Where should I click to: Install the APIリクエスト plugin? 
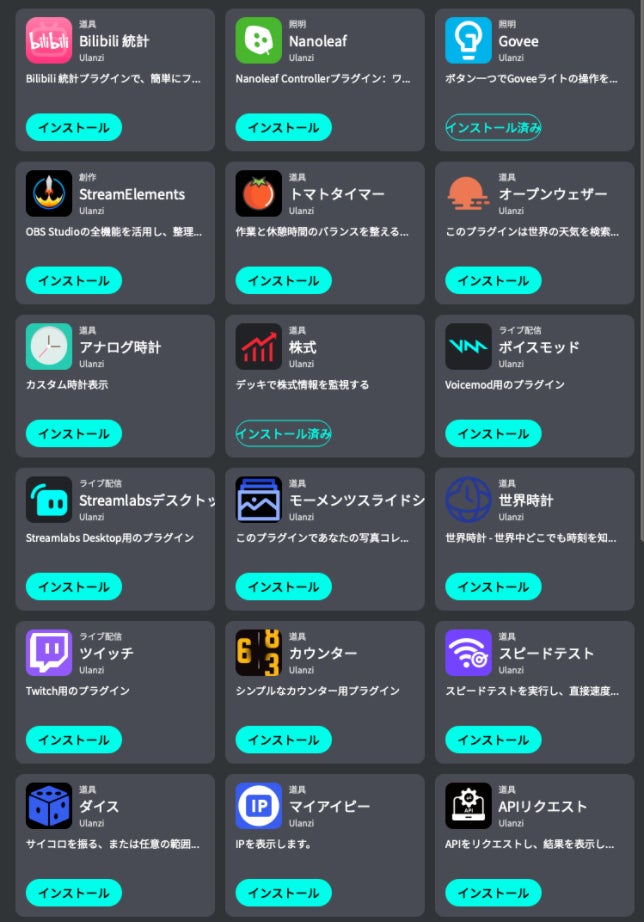pos(493,892)
